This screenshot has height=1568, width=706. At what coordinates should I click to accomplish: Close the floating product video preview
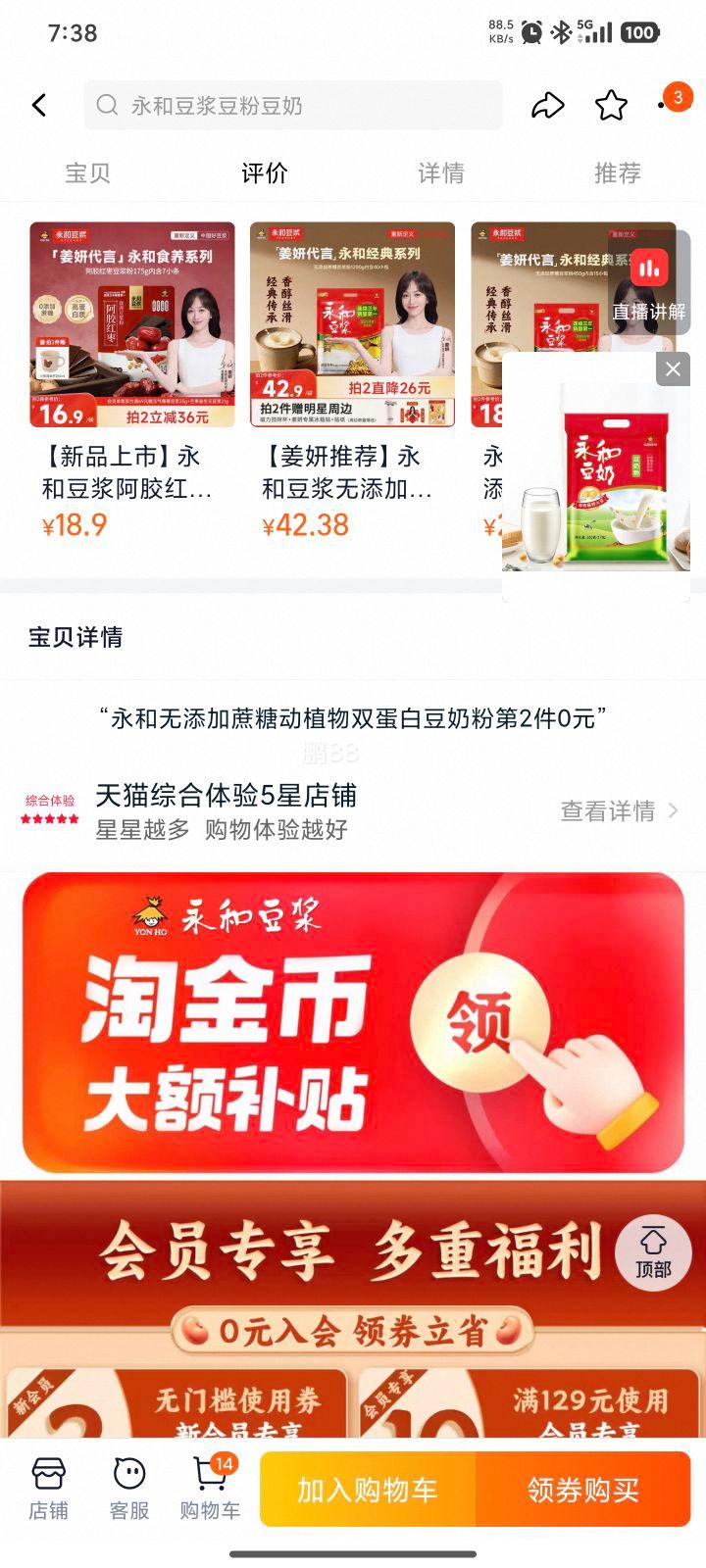tap(672, 369)
